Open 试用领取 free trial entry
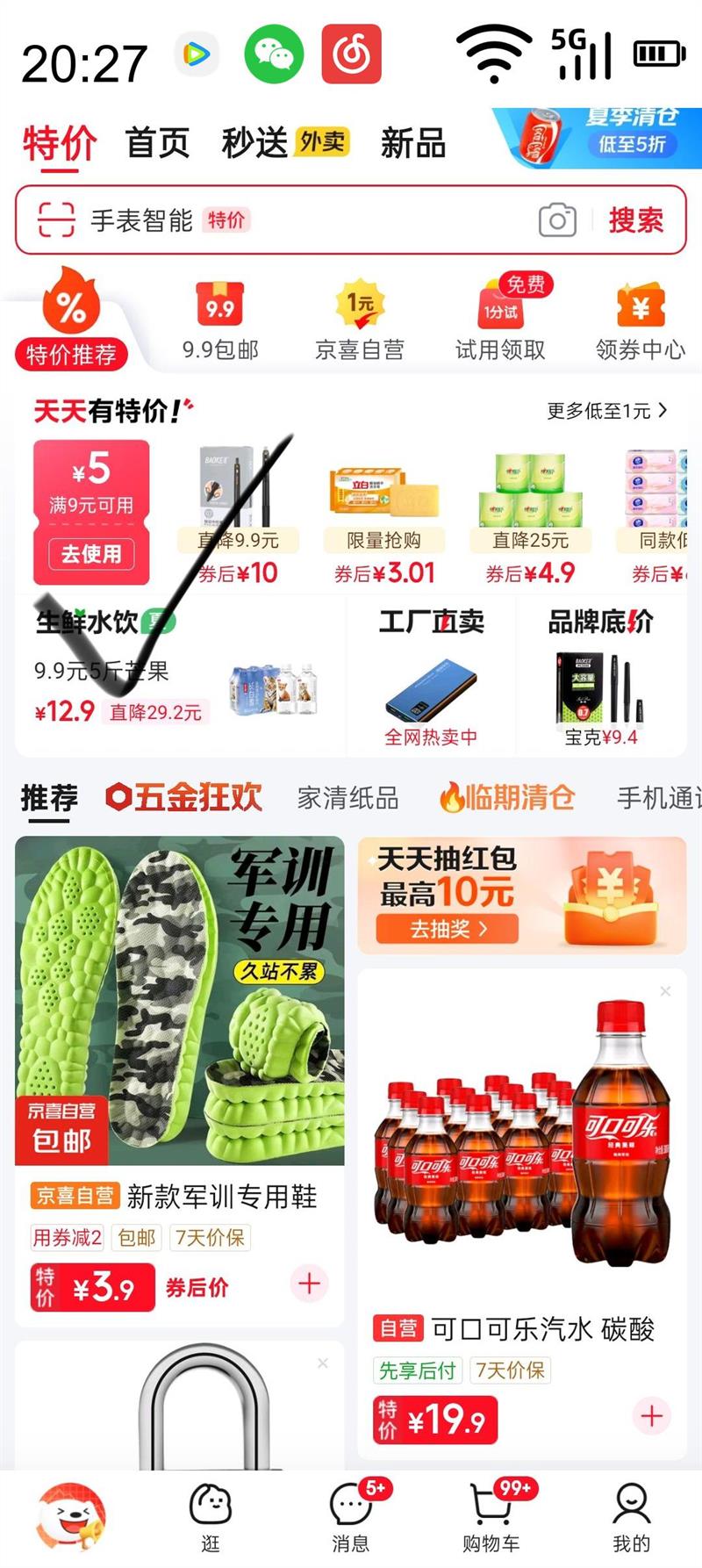The image size is (702, 1568). point(500,321)
